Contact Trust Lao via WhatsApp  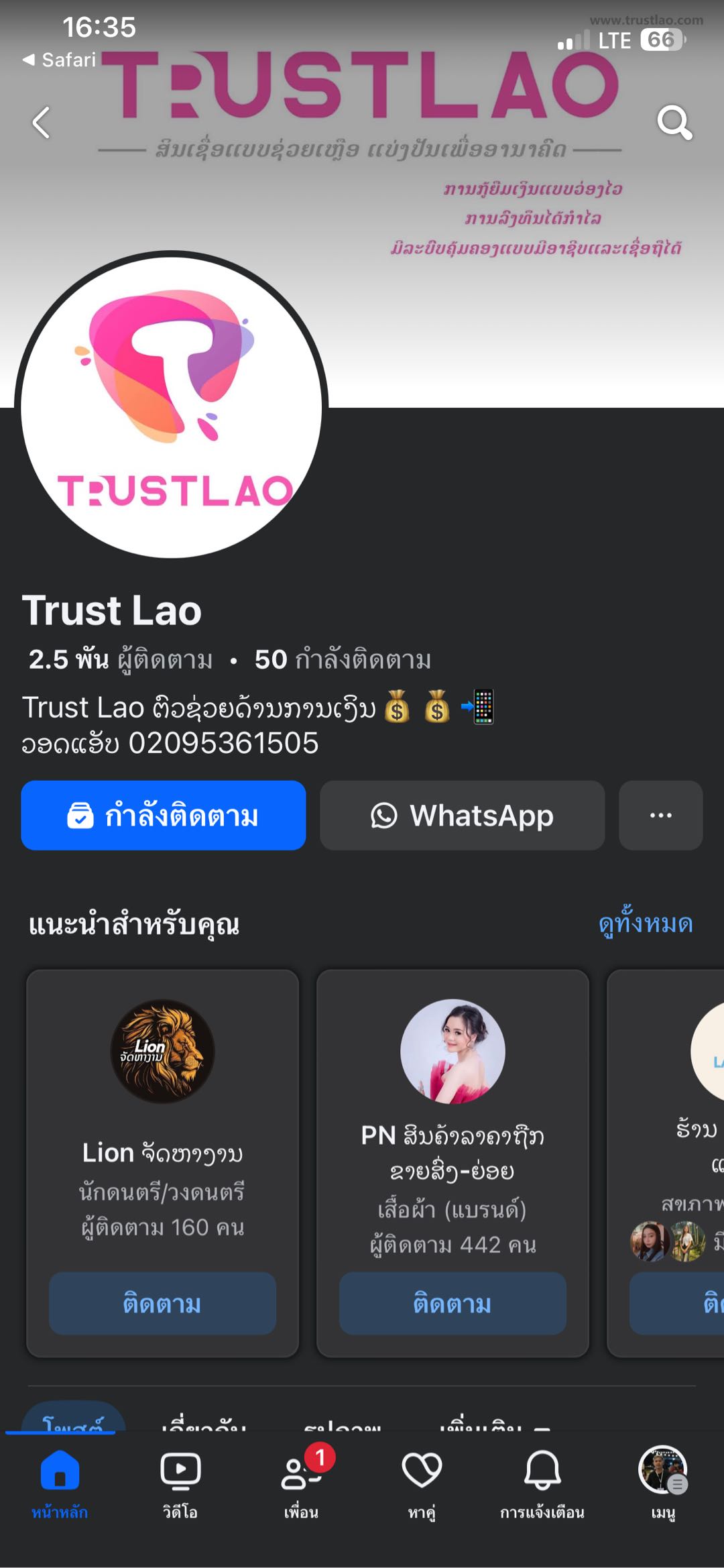[462, 816]
